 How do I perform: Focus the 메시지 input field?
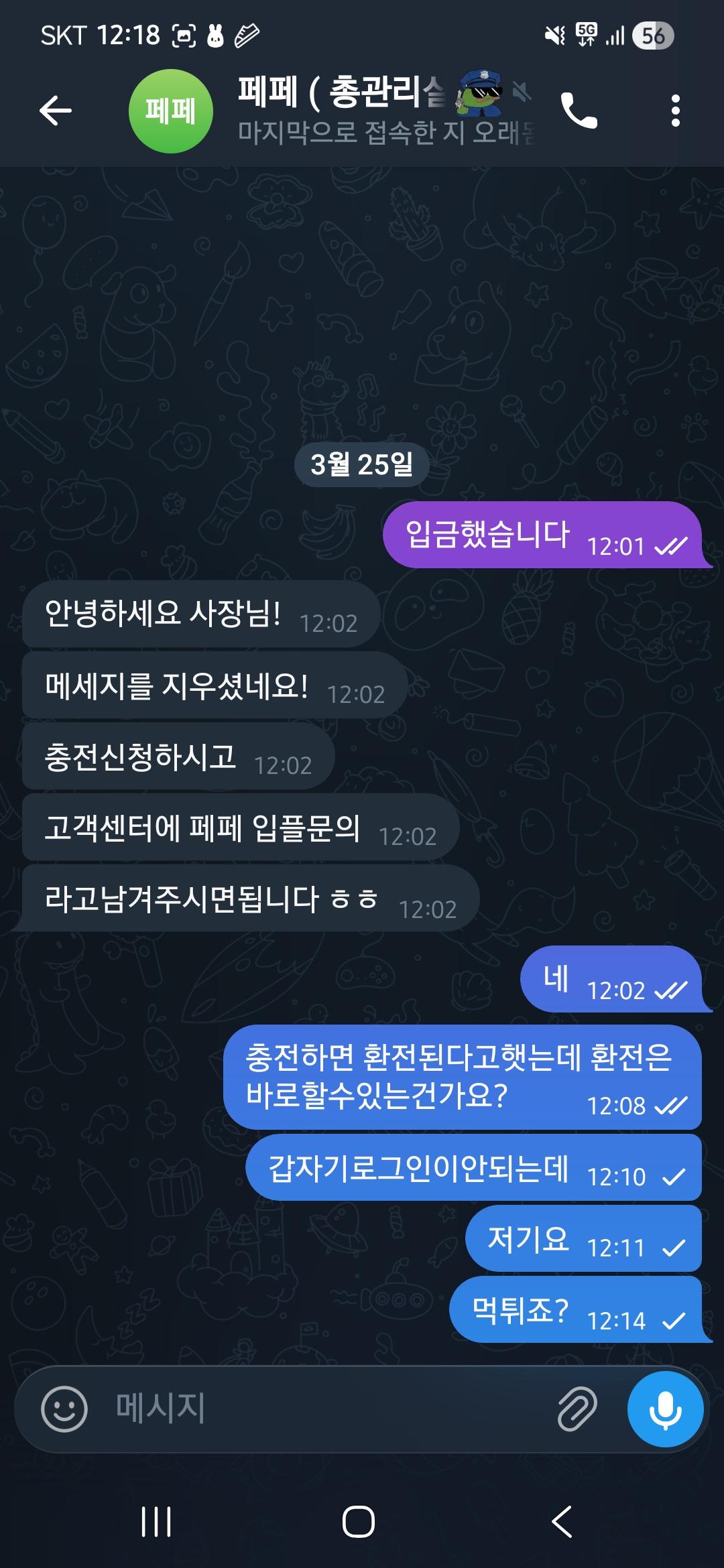click(x=322, y=1409)
